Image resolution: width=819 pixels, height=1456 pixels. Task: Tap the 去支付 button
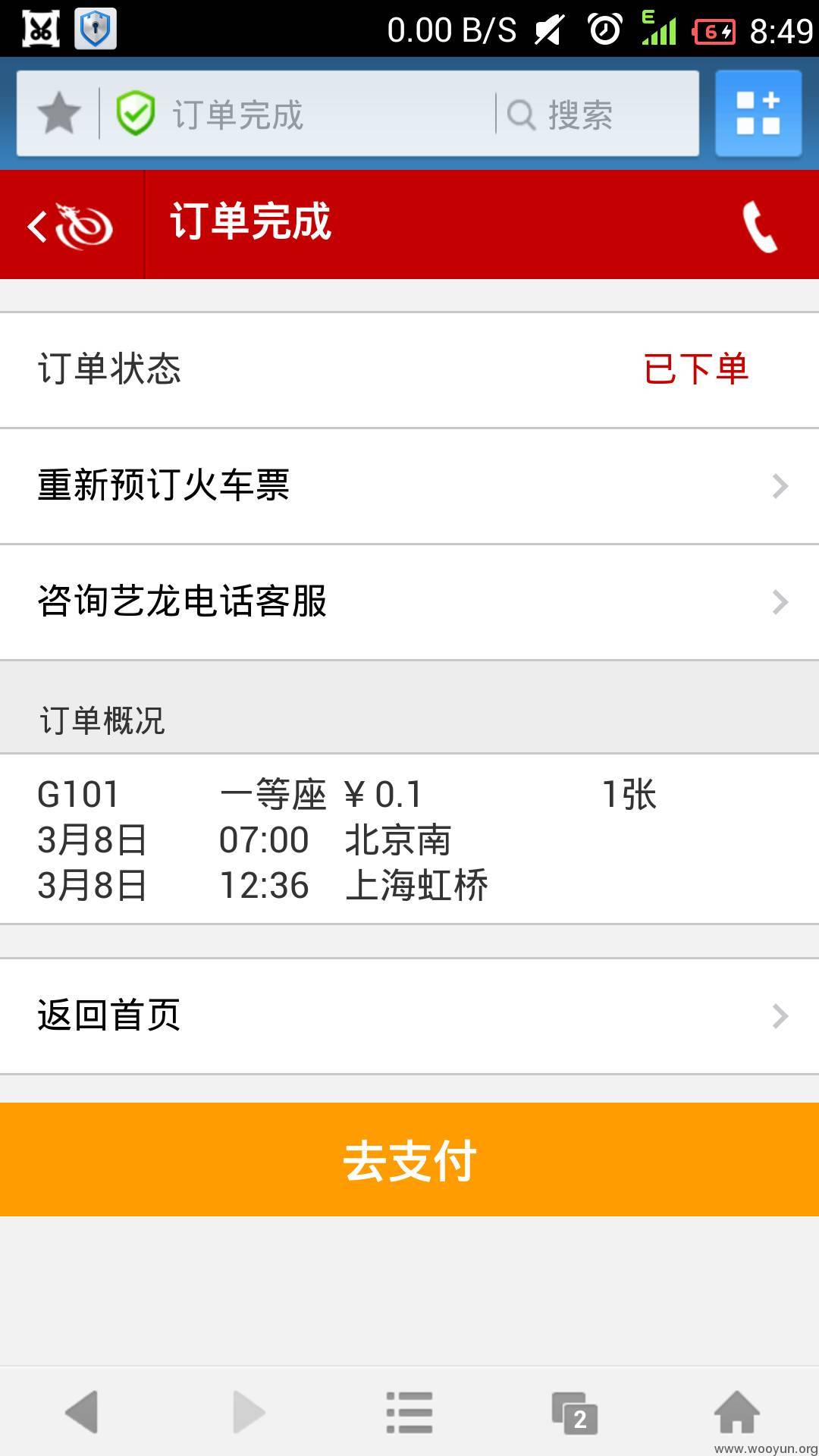(409, 1159)
